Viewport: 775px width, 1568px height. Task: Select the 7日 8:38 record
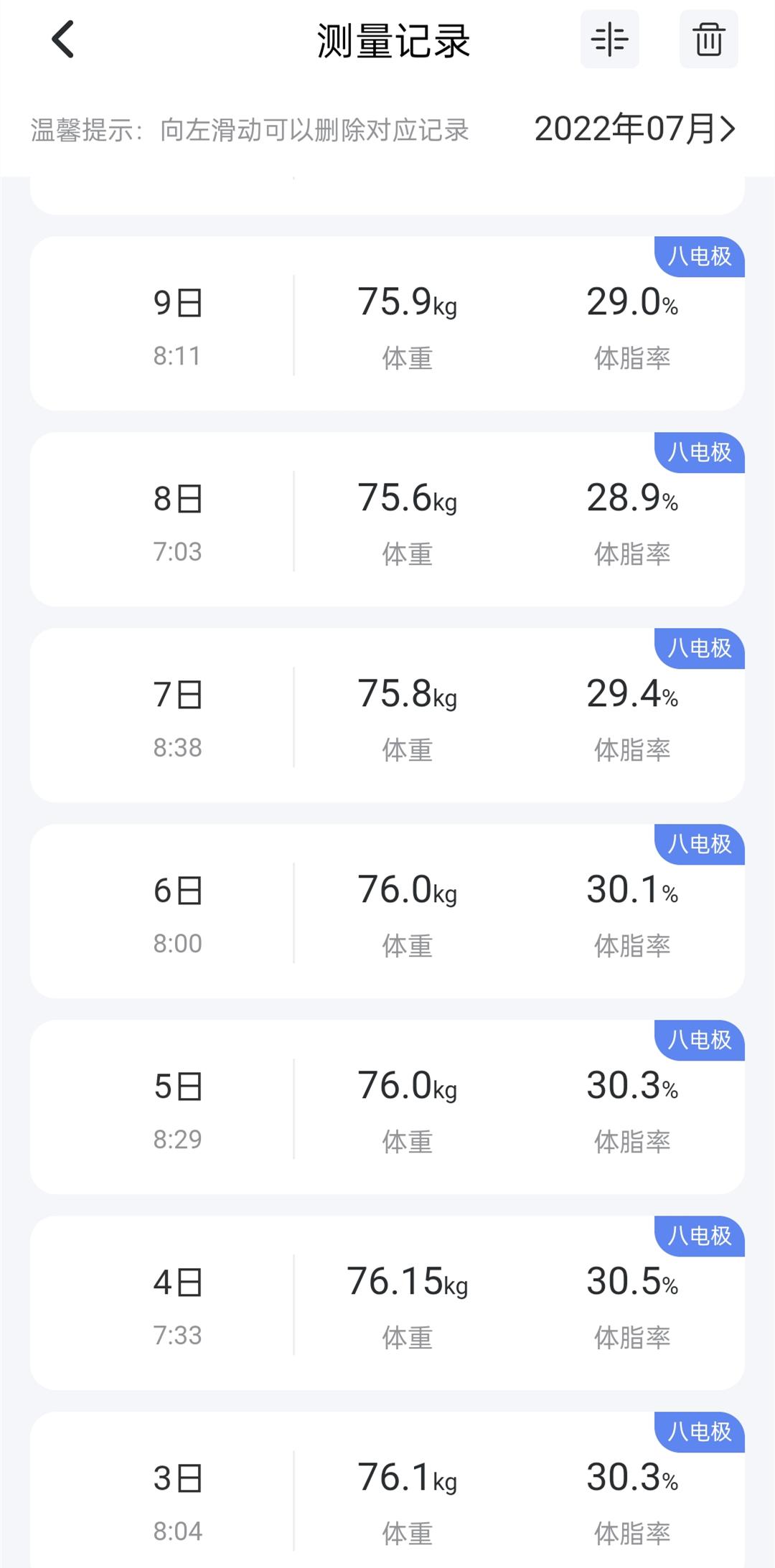[x=387, y=715]
